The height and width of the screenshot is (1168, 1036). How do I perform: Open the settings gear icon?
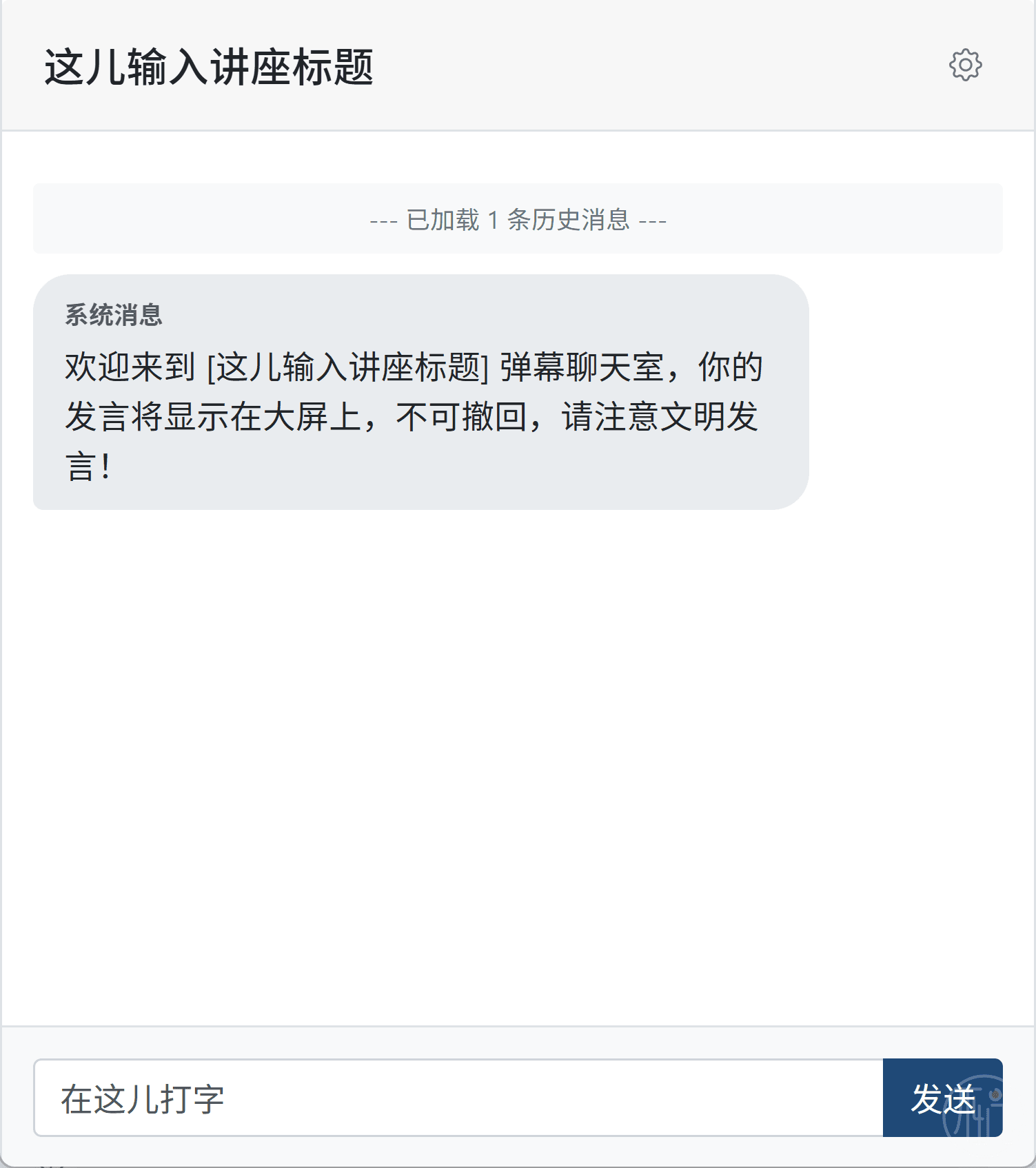[965, 65]
